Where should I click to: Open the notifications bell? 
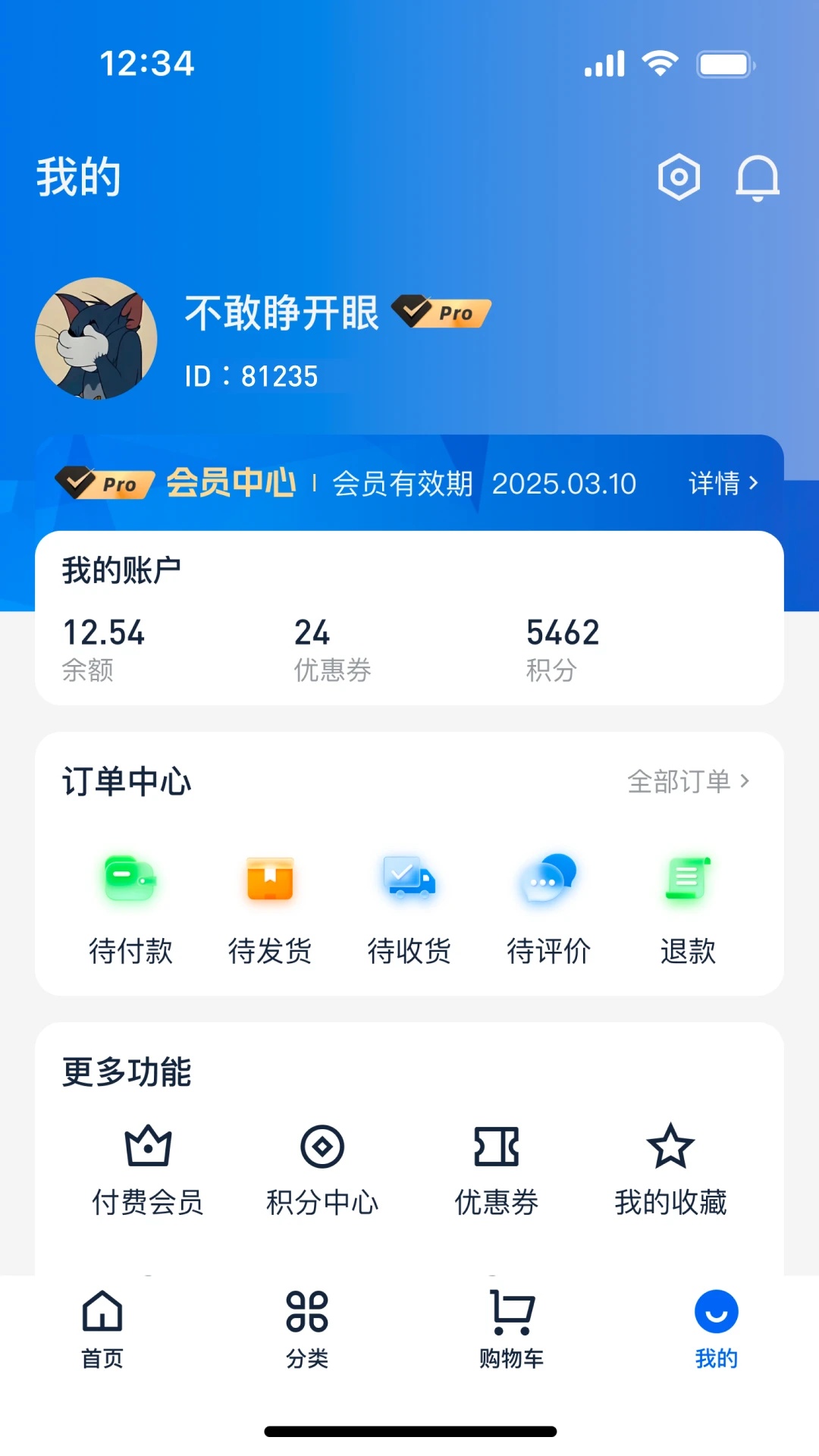click(x=758, y=178)
